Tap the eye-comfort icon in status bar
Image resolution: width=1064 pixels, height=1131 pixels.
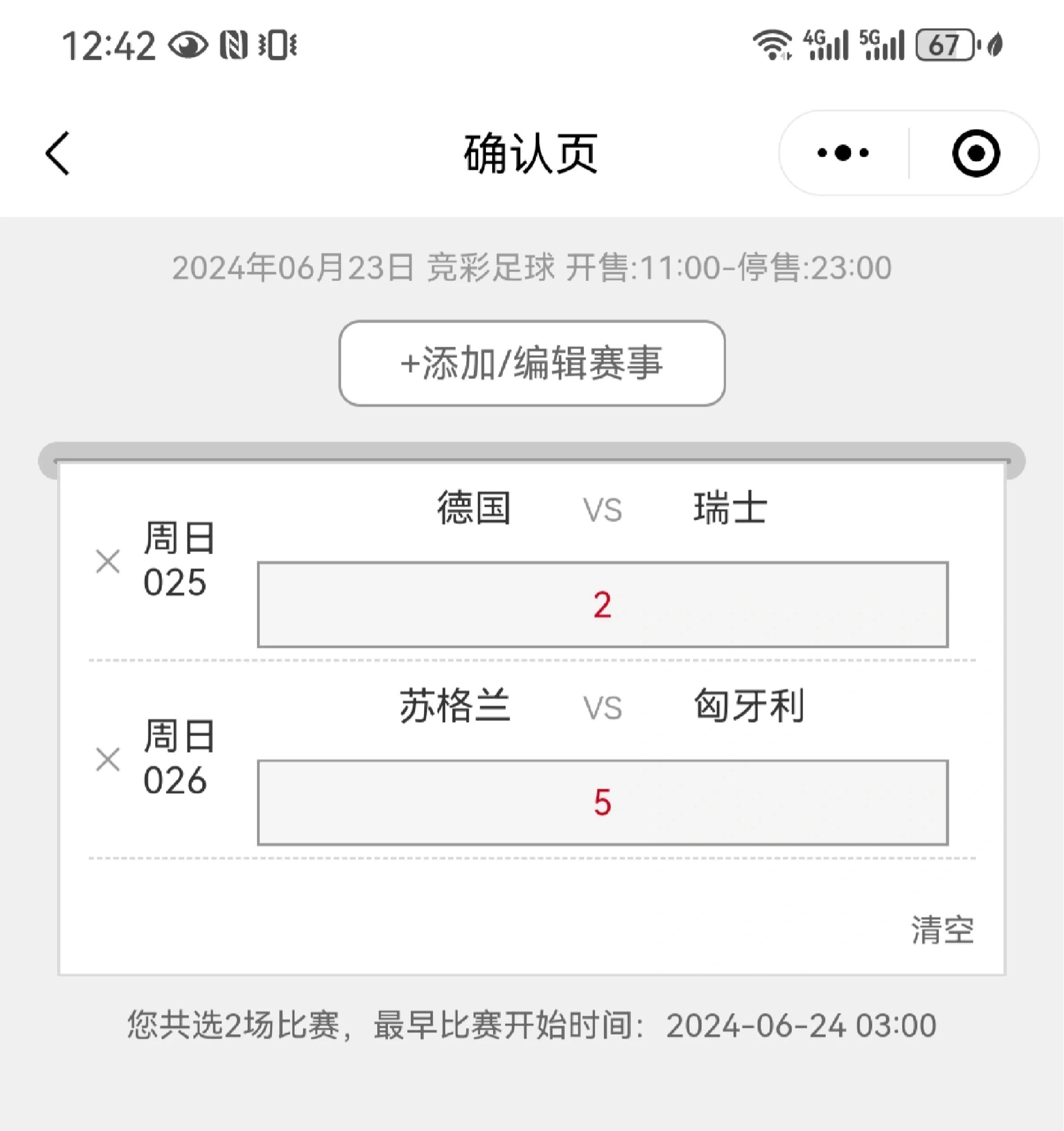(188, 44)
